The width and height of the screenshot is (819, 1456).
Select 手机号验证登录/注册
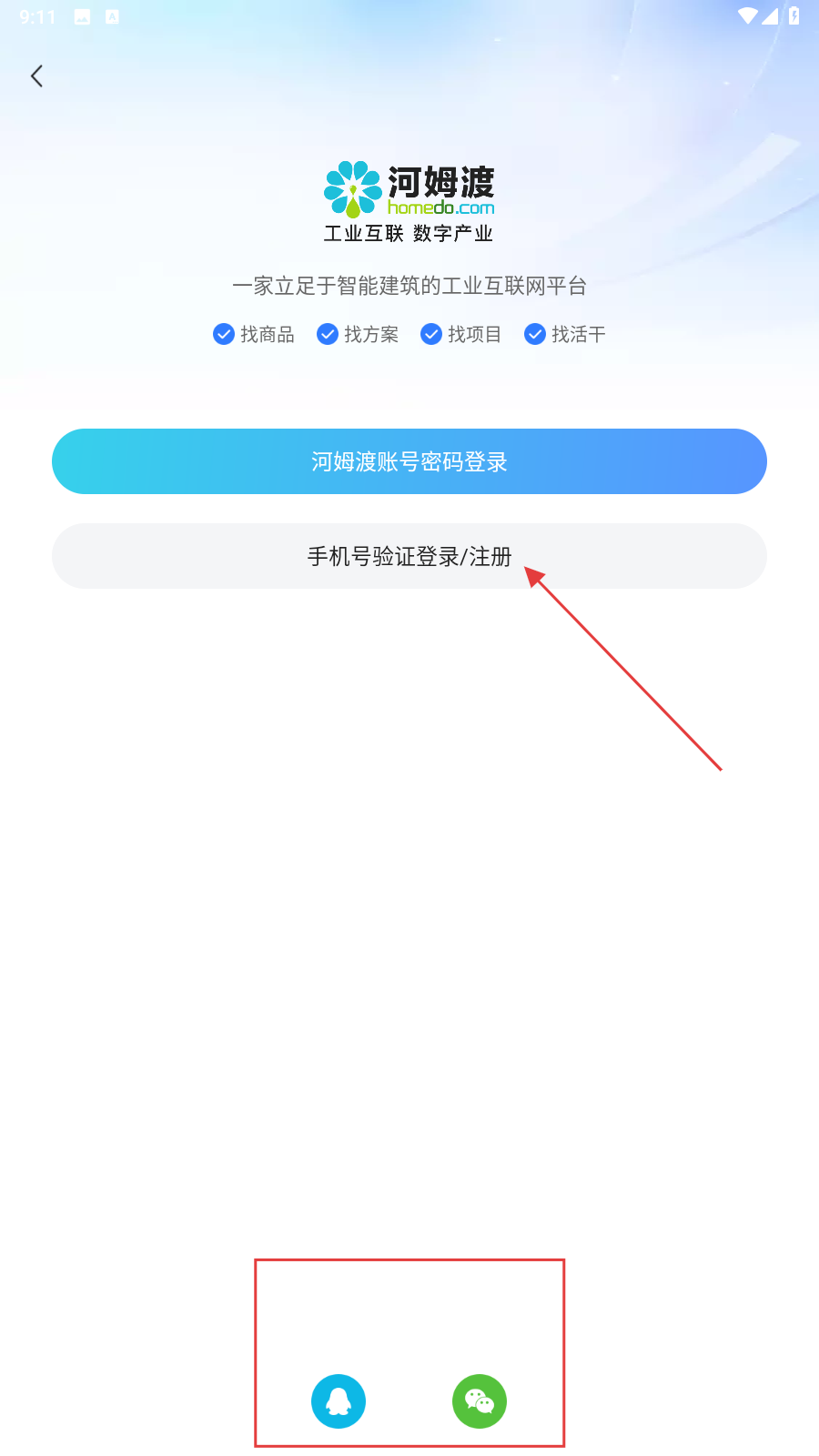click(x=409, y=556)
